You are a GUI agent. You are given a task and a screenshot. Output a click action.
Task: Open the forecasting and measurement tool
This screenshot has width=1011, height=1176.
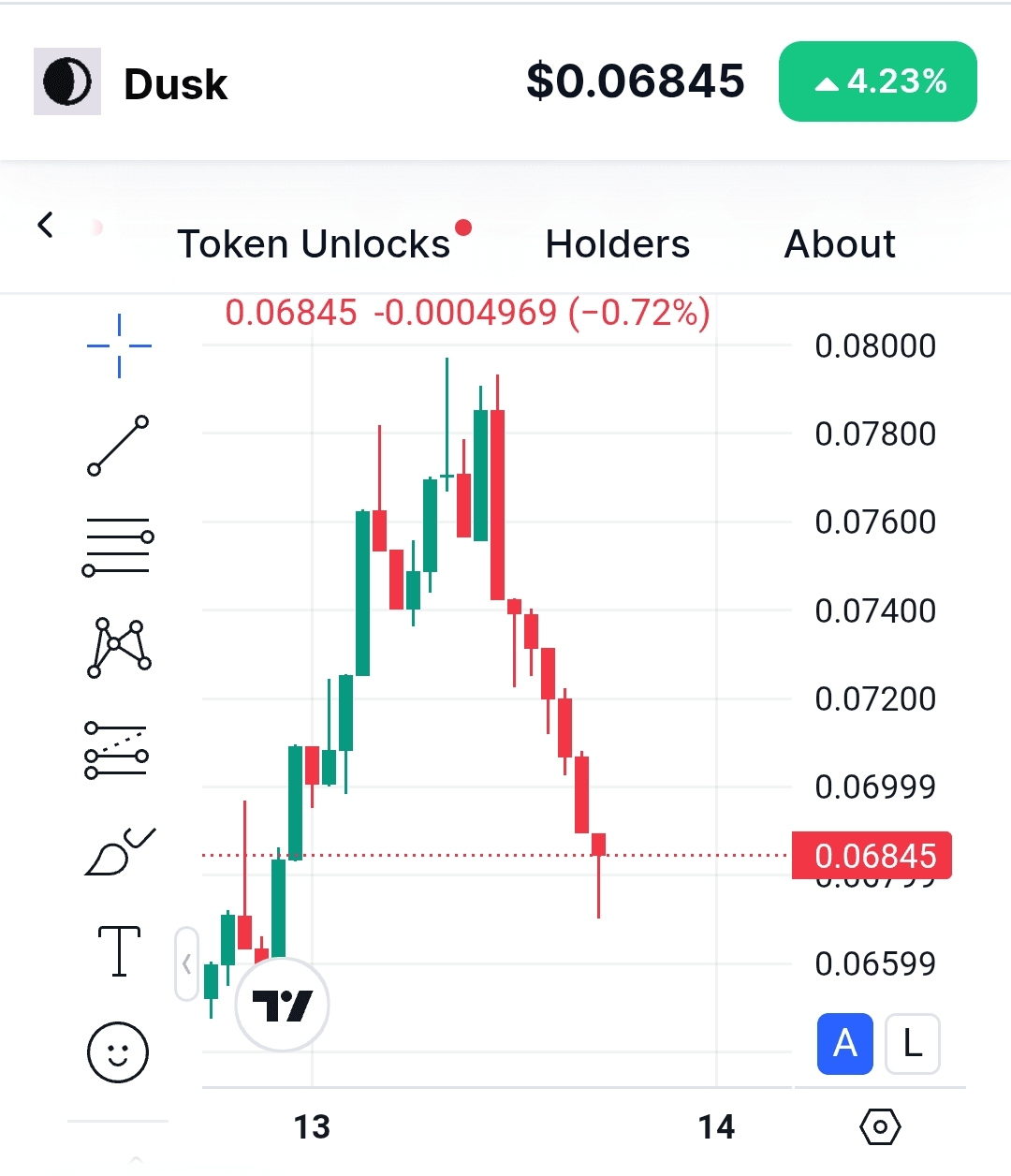pos(116,750)
